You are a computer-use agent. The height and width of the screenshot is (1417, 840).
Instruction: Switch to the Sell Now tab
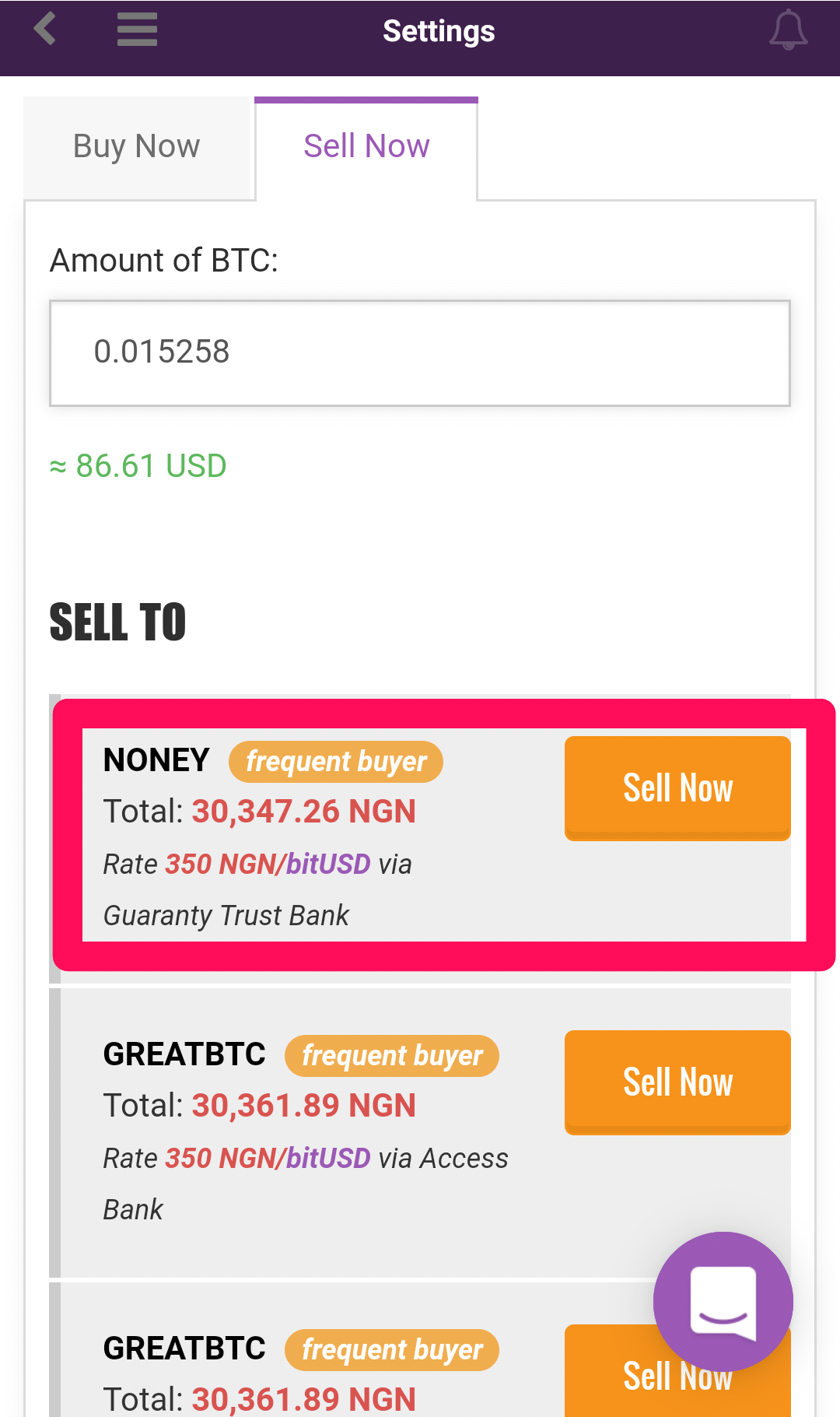(x=366, y=146)
